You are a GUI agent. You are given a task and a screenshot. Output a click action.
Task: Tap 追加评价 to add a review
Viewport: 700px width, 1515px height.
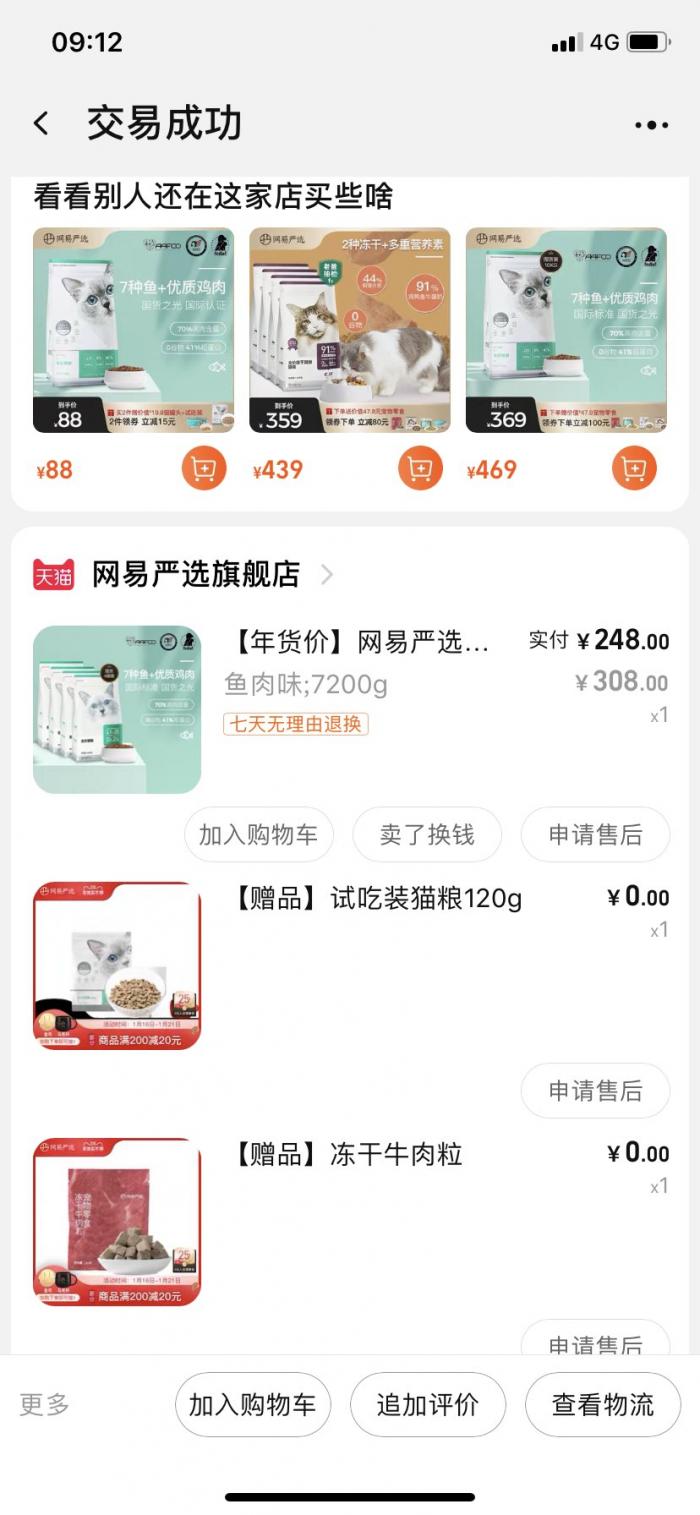(x=428, y=1404)
